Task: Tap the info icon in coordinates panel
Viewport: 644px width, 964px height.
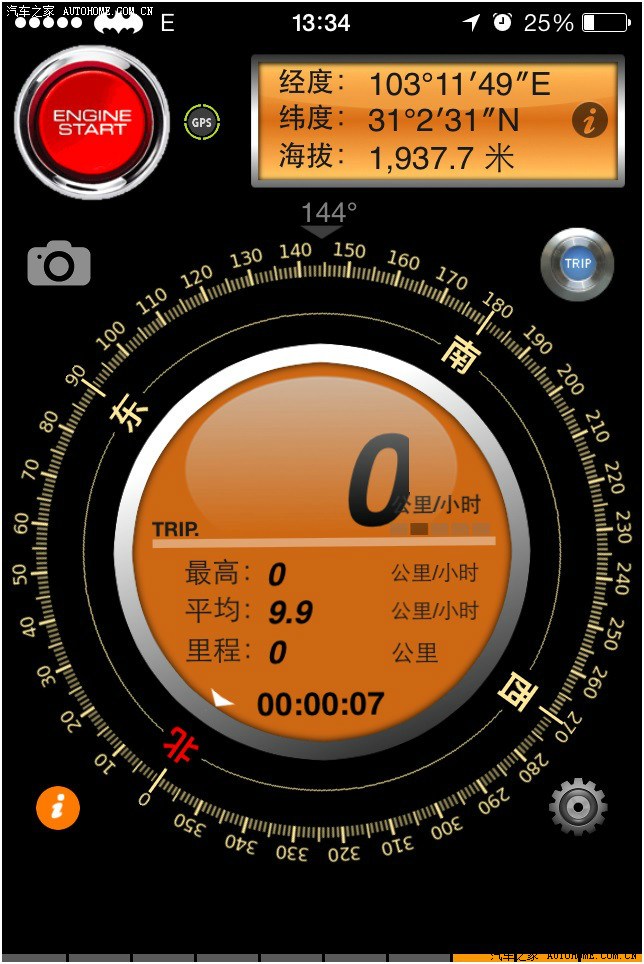Action: (x=589, y=120)
